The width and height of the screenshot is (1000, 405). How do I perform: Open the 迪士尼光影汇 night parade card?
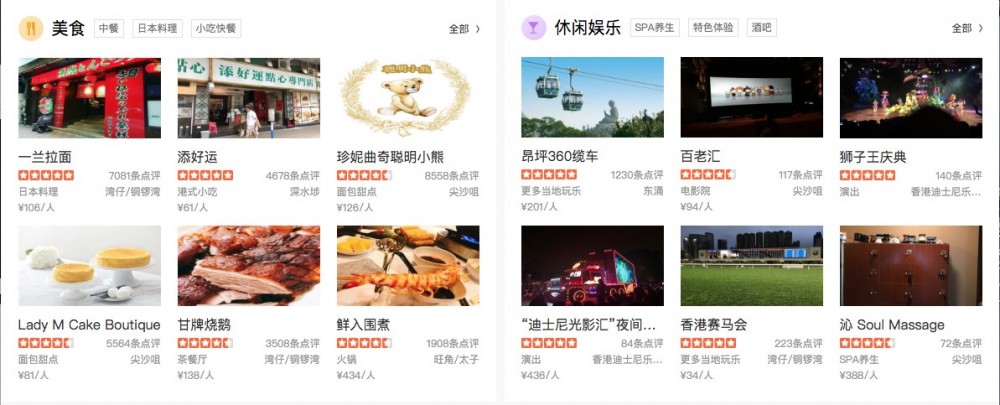coord(592,266)
